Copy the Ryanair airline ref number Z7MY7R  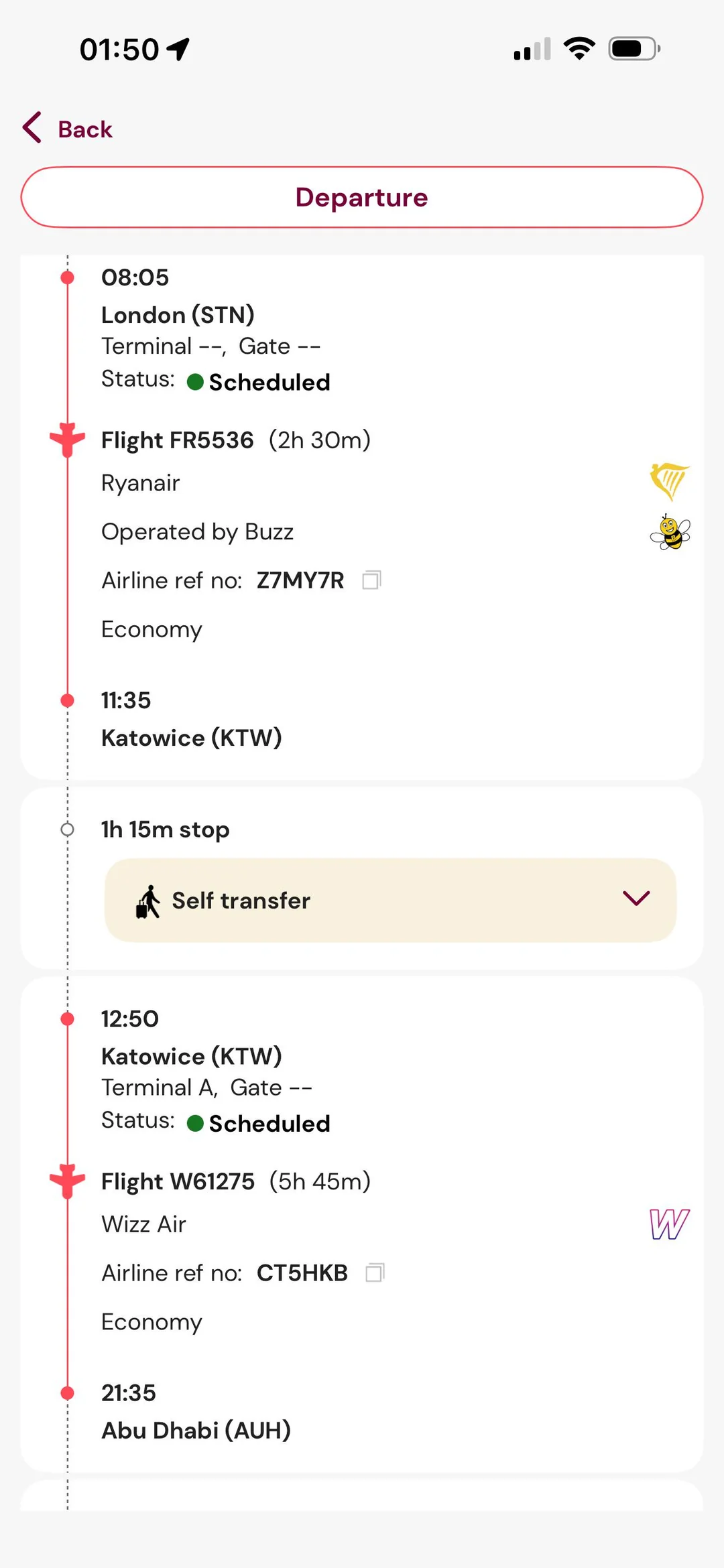click(x=371, y=580)
